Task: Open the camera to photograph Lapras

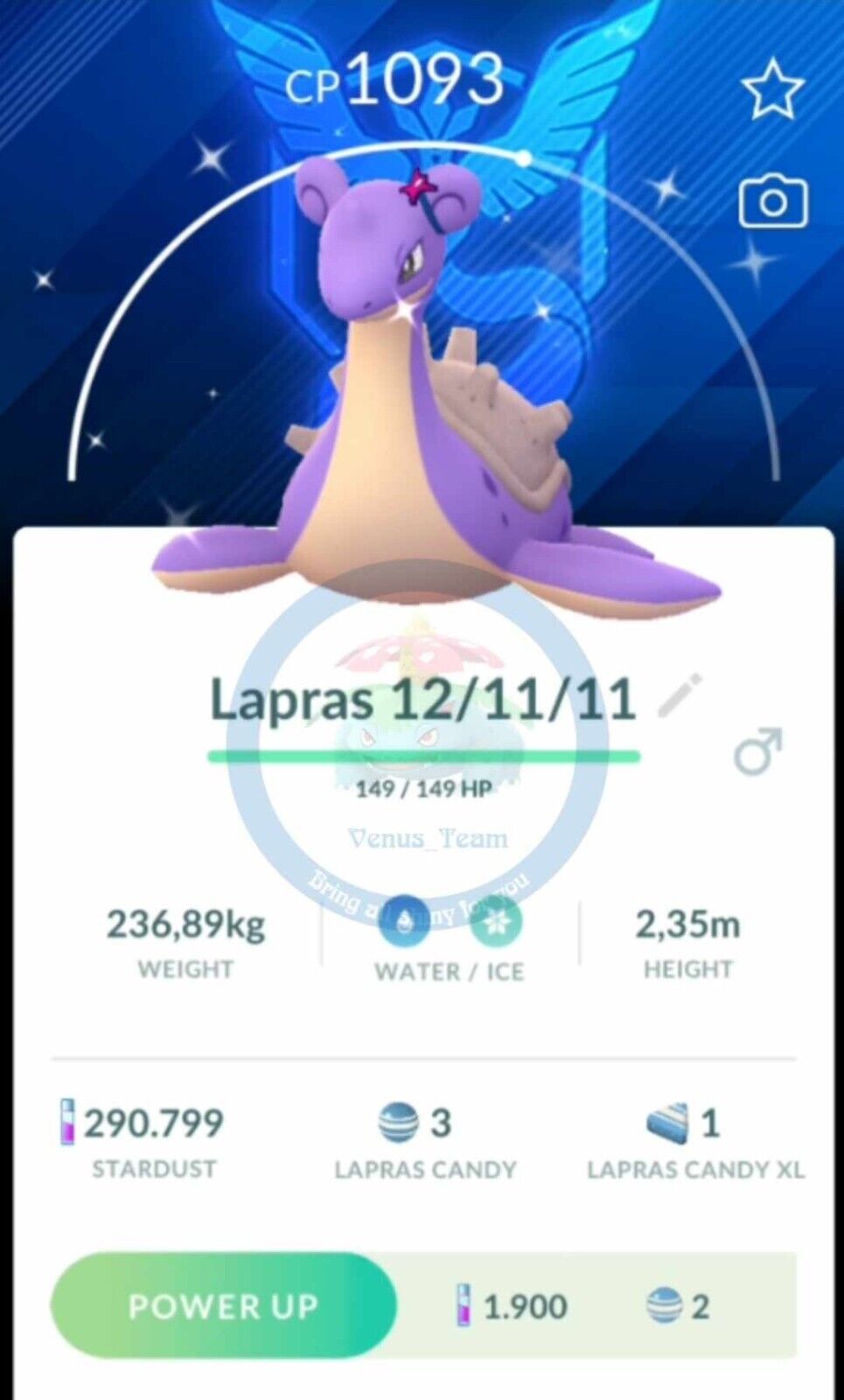Action: click(x=772, y=202)
